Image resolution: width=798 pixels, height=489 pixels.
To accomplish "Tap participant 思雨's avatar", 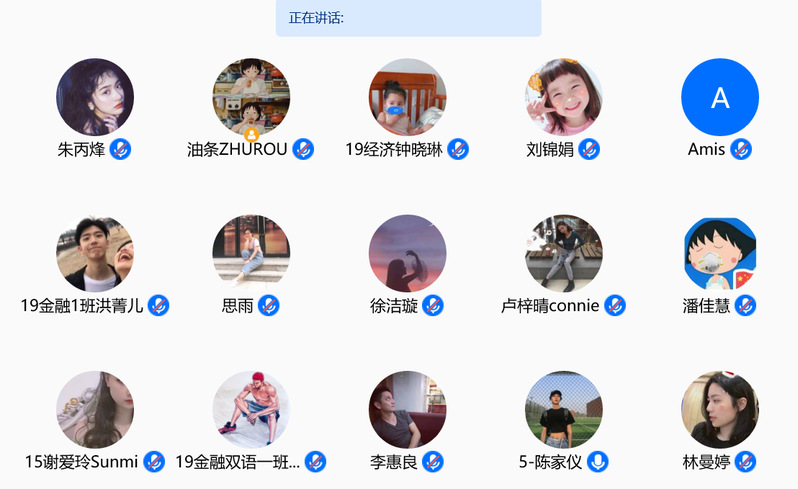I will coord(251,253).
